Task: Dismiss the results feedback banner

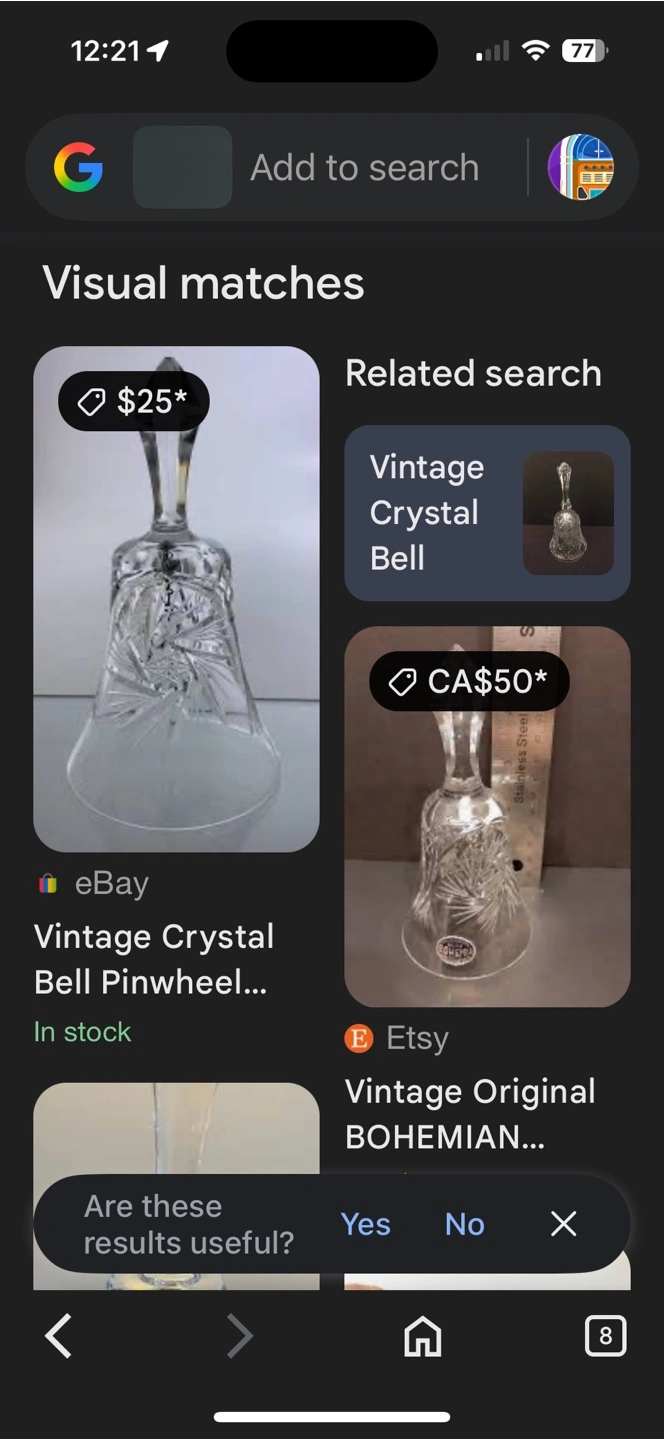Action: point(564,1224)
